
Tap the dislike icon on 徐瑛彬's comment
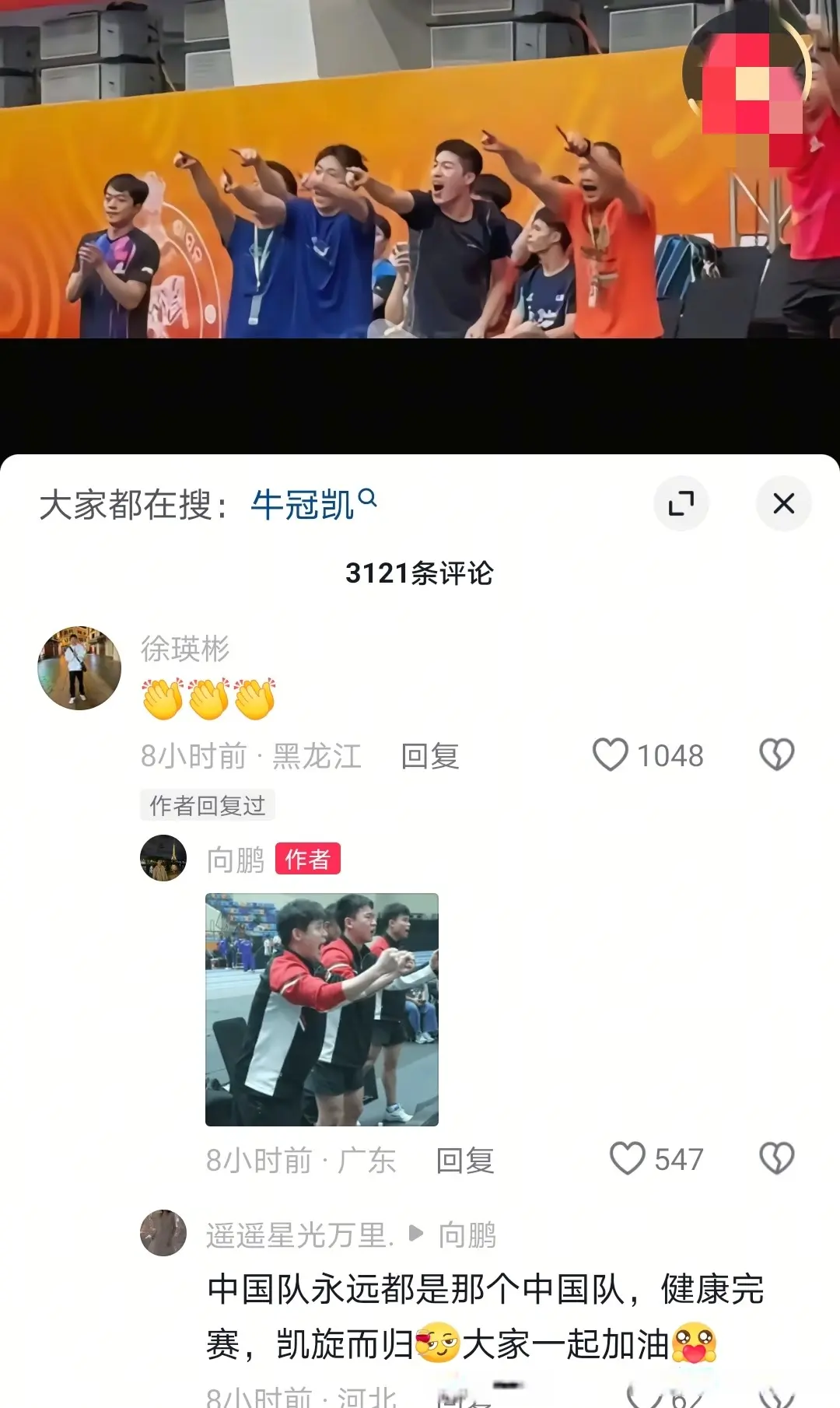(776, 755)
